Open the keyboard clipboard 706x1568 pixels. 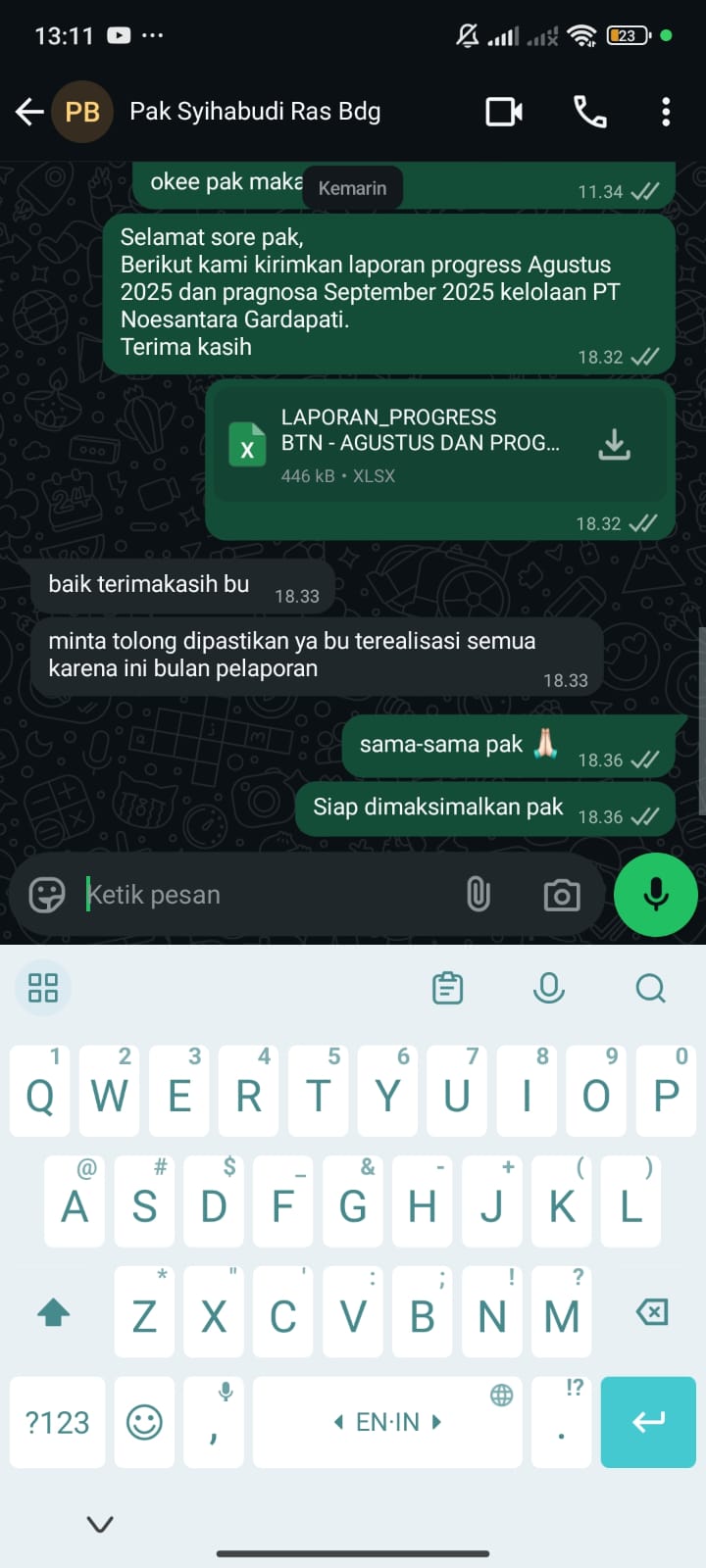tap(448, 988)
